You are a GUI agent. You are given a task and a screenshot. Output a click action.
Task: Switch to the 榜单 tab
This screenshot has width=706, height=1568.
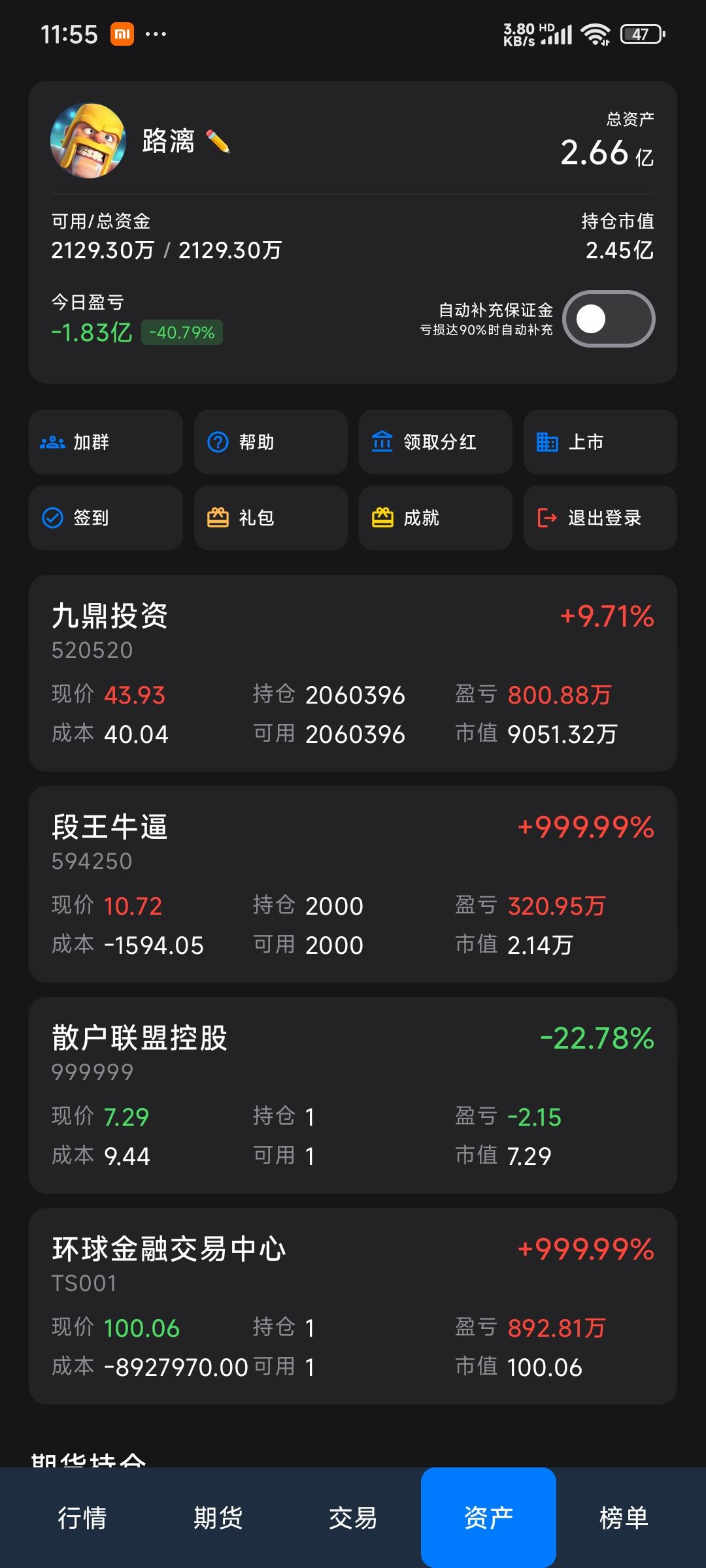tap(624, 1518)
